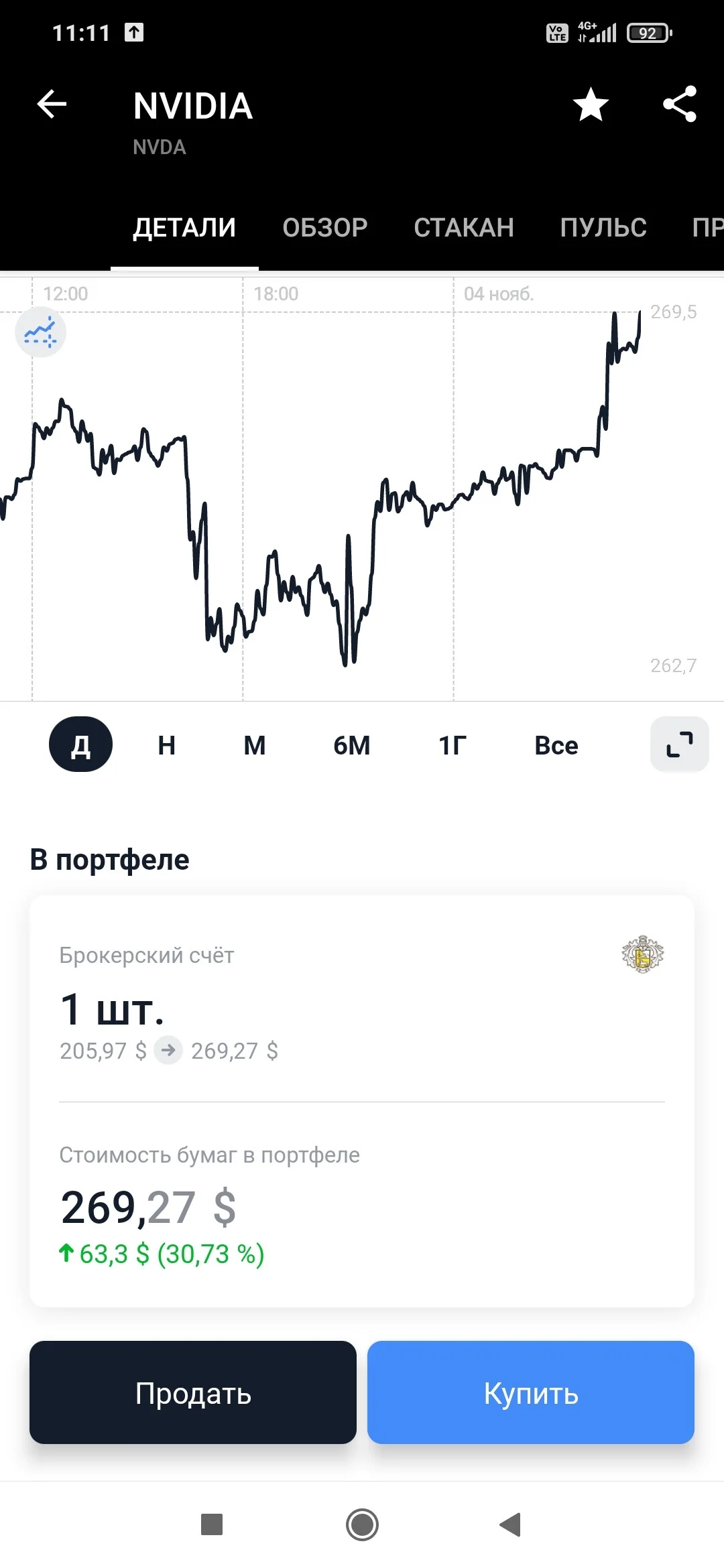Select the ДЕТАЛИ tab

[184, 228]
